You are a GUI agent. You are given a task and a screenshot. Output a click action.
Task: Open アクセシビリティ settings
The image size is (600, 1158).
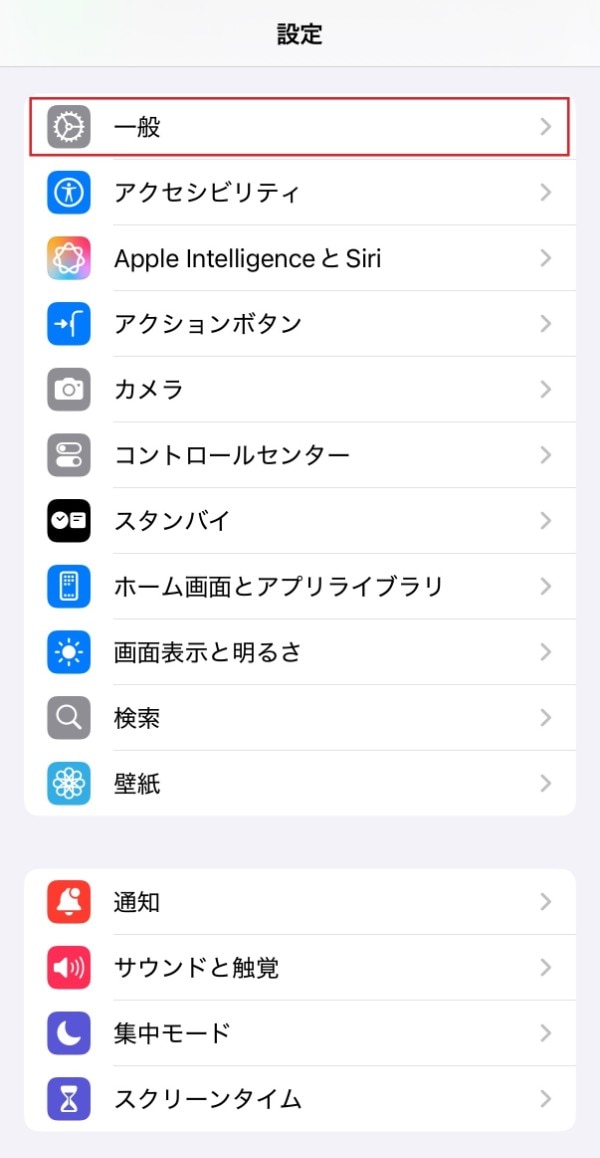point(300,192)
